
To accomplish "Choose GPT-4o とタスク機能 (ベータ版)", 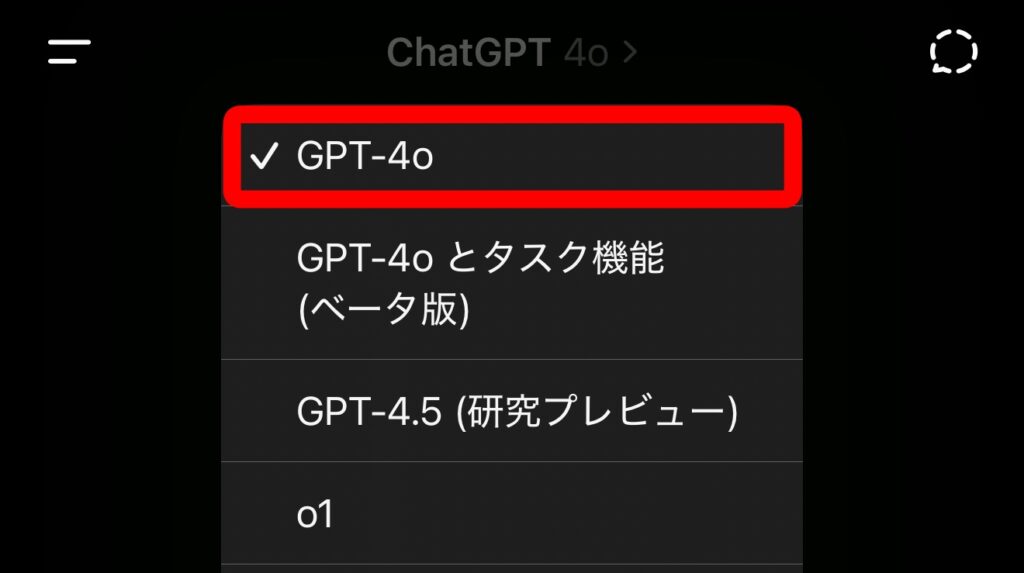I will 511,284.
